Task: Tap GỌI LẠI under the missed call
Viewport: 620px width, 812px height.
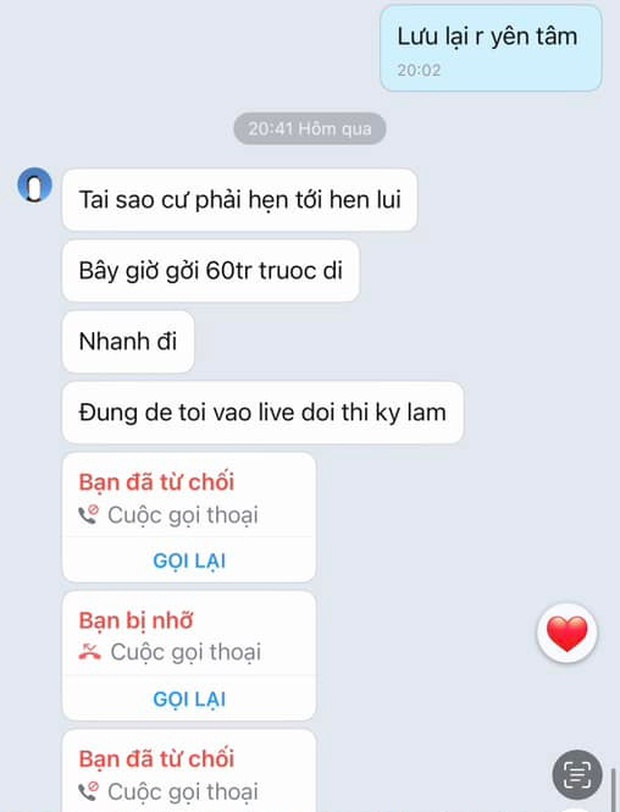Action: coord(189,699)
